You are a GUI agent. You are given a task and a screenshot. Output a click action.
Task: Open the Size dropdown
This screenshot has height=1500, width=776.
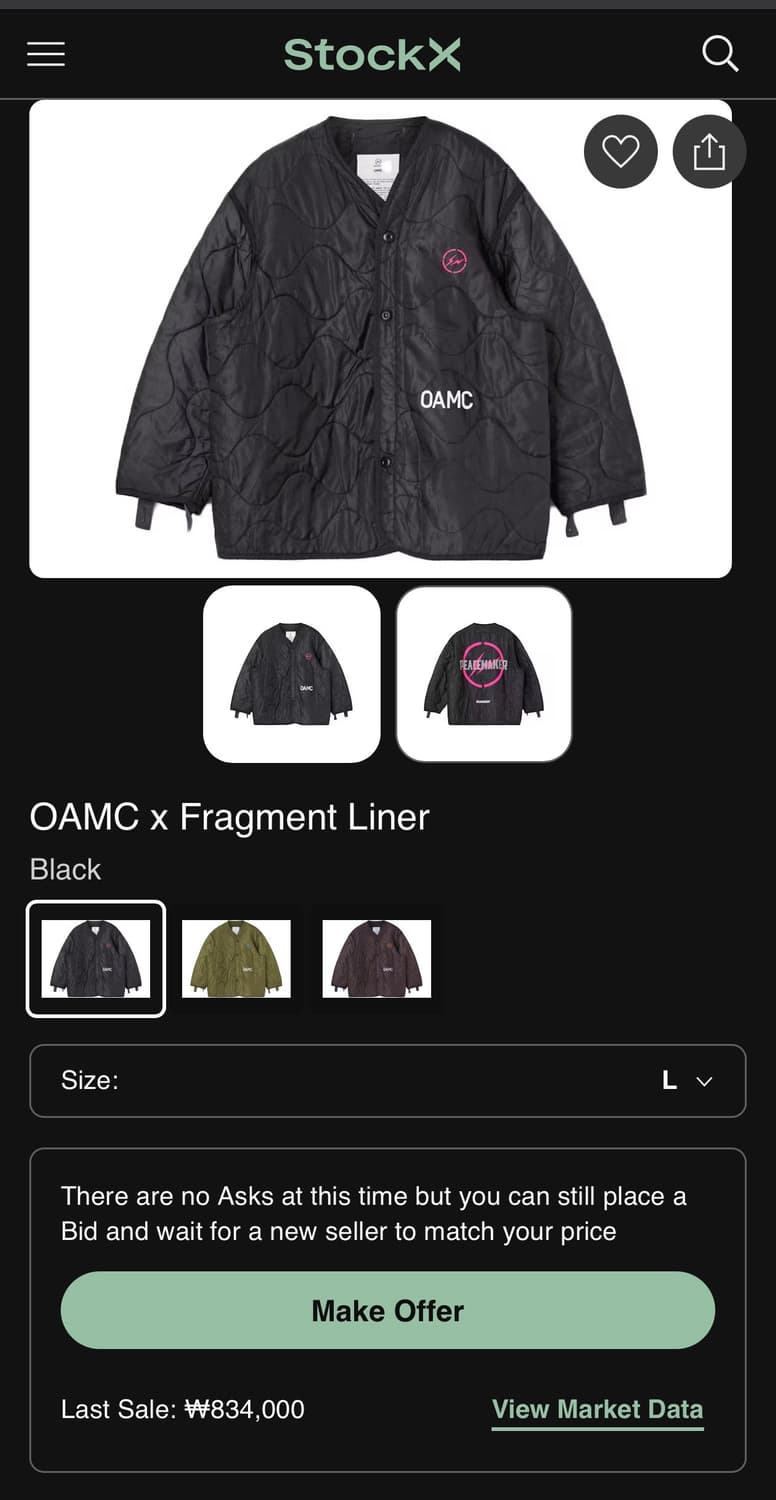tap(388, 1081)
